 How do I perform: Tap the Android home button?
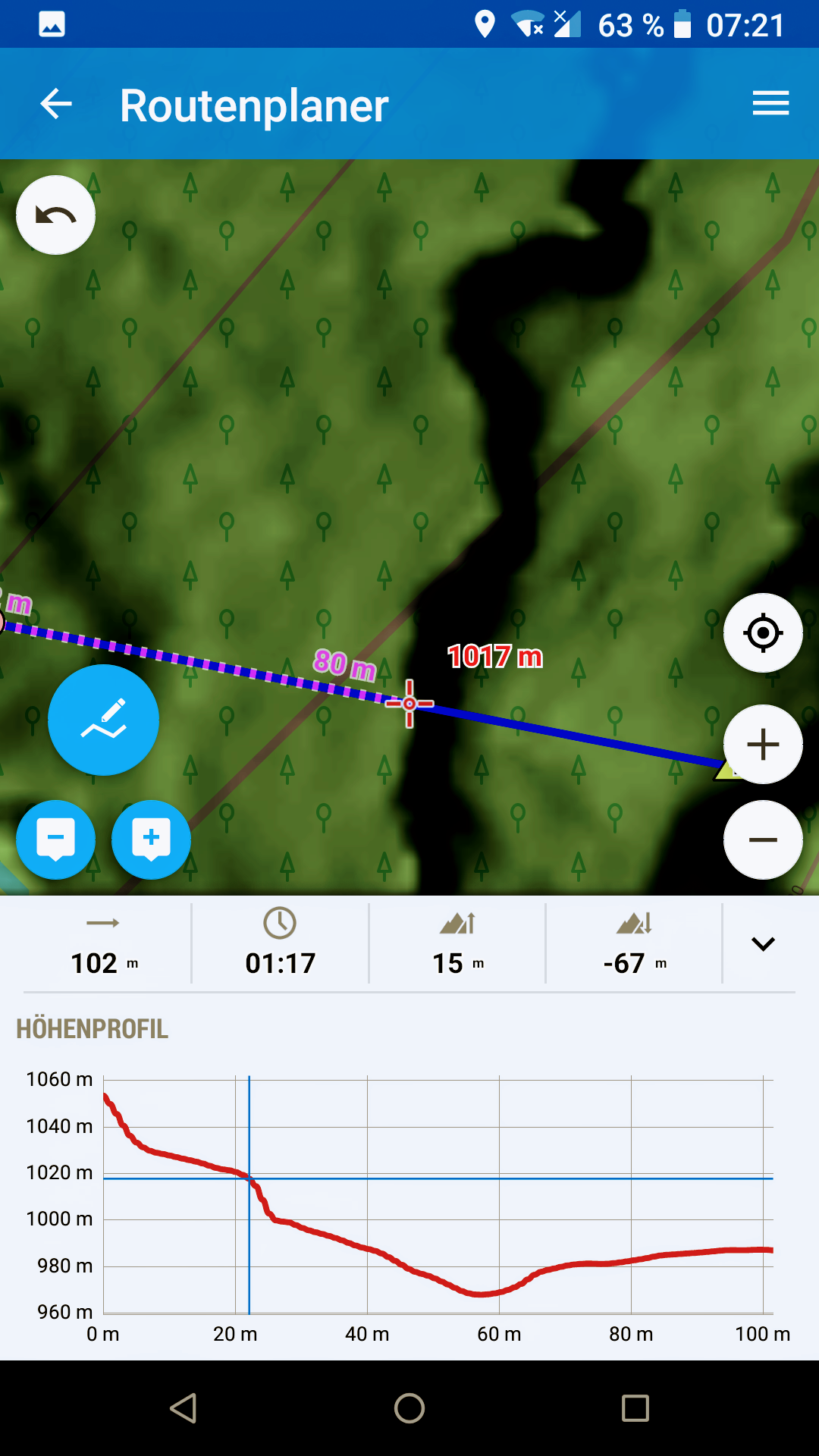pyautogui.click(x=409, y=1408)
